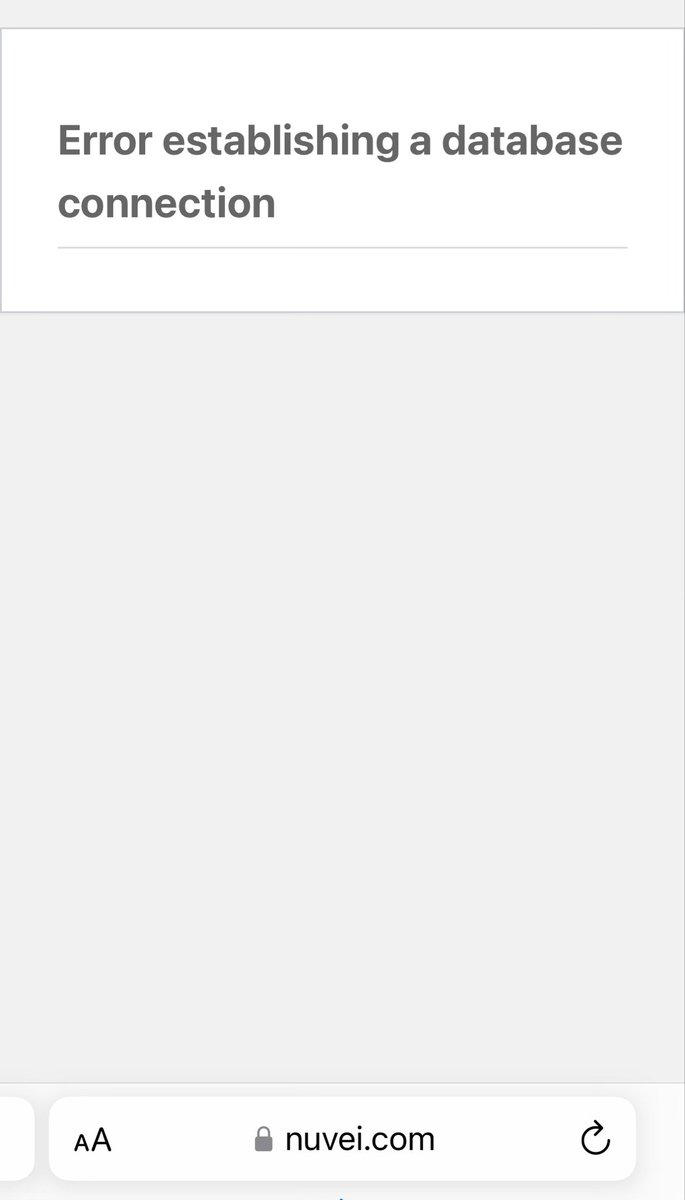Viewport: 685px width, 1200px height.
Task: Reload the nuvei.com page
Action: [595, 1138]
